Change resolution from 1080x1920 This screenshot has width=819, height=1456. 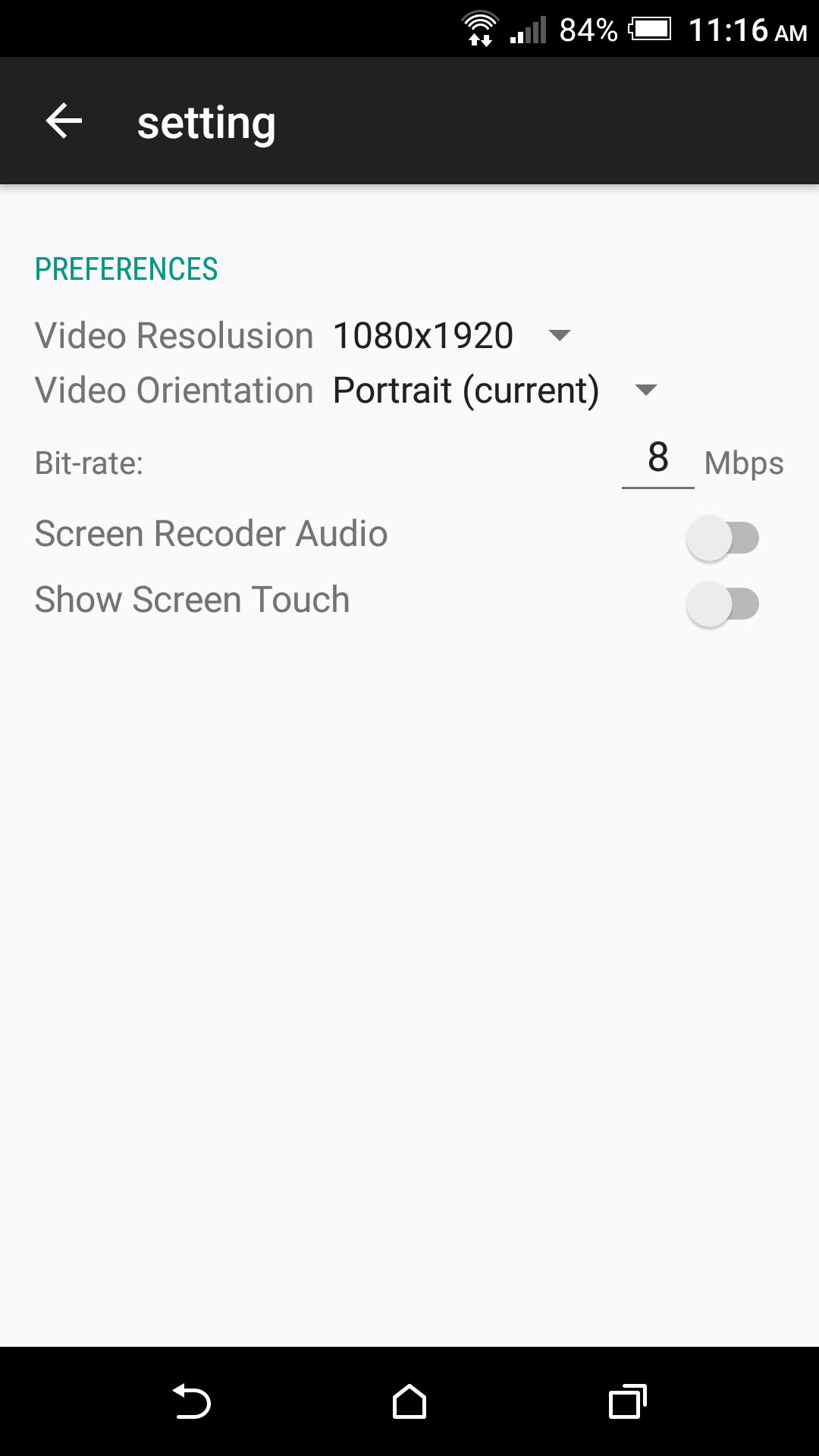[422, 334]
